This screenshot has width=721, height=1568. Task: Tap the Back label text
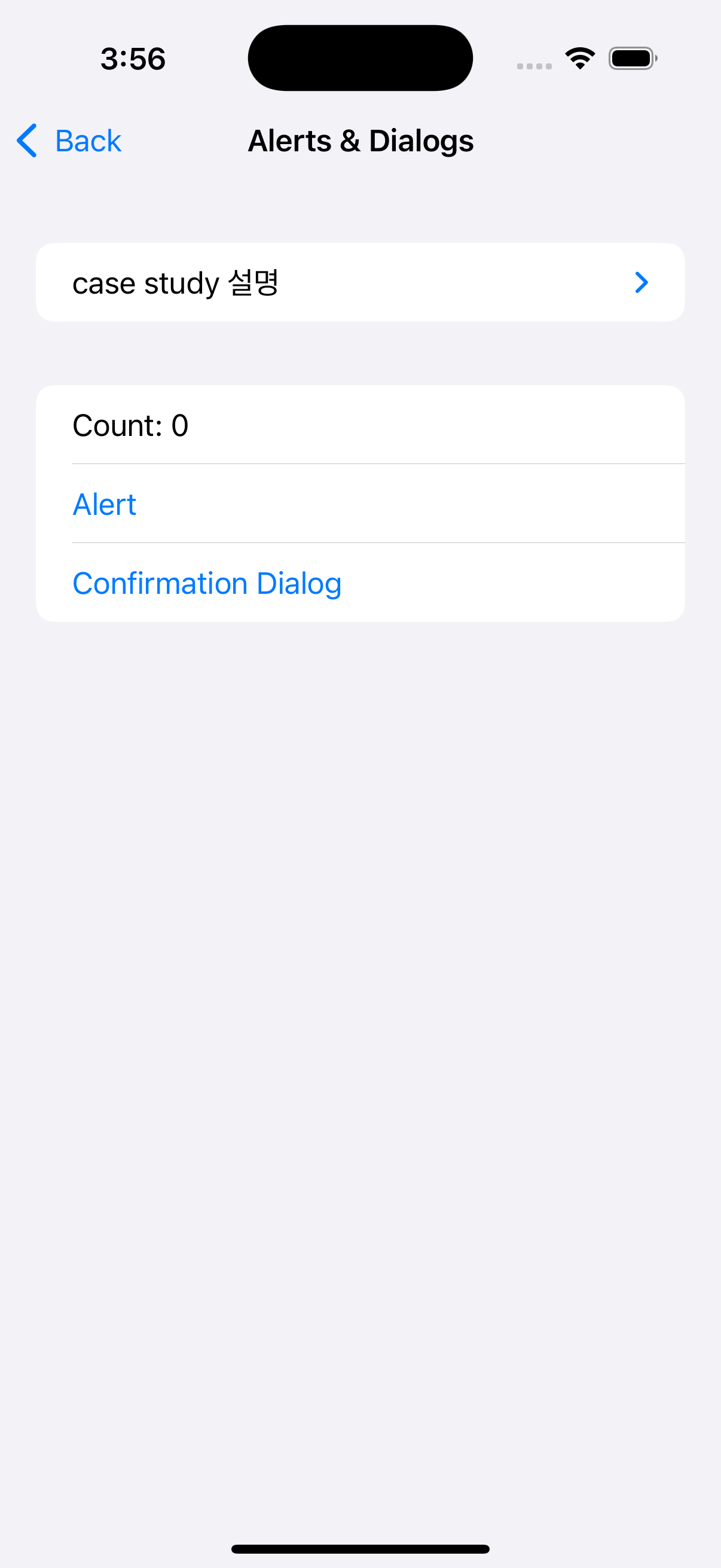pos(88,140)
